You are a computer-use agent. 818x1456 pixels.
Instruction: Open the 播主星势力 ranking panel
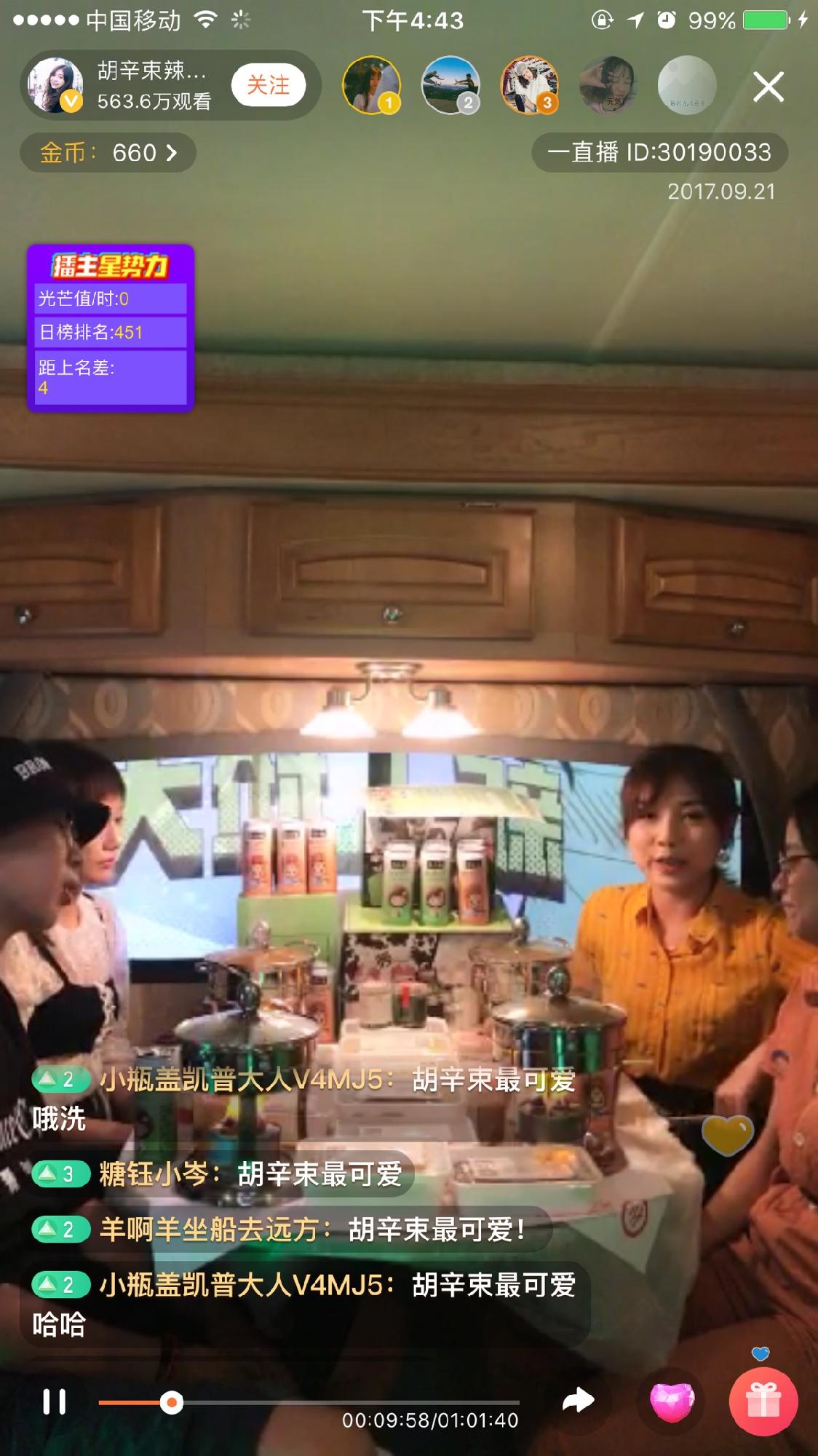(x=111, y=328)
